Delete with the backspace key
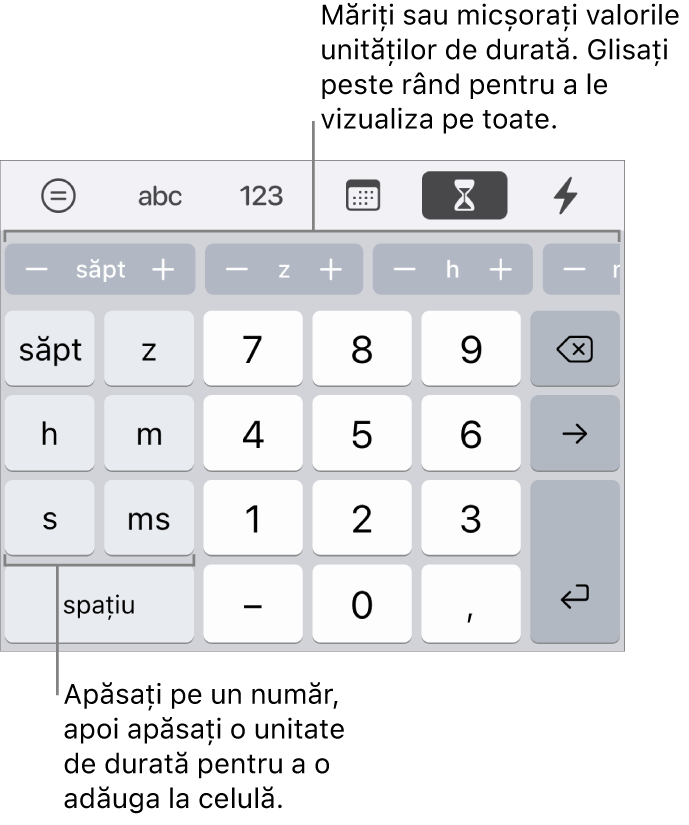The height and width of the screenshot is (825, 689). click(575, 349)
